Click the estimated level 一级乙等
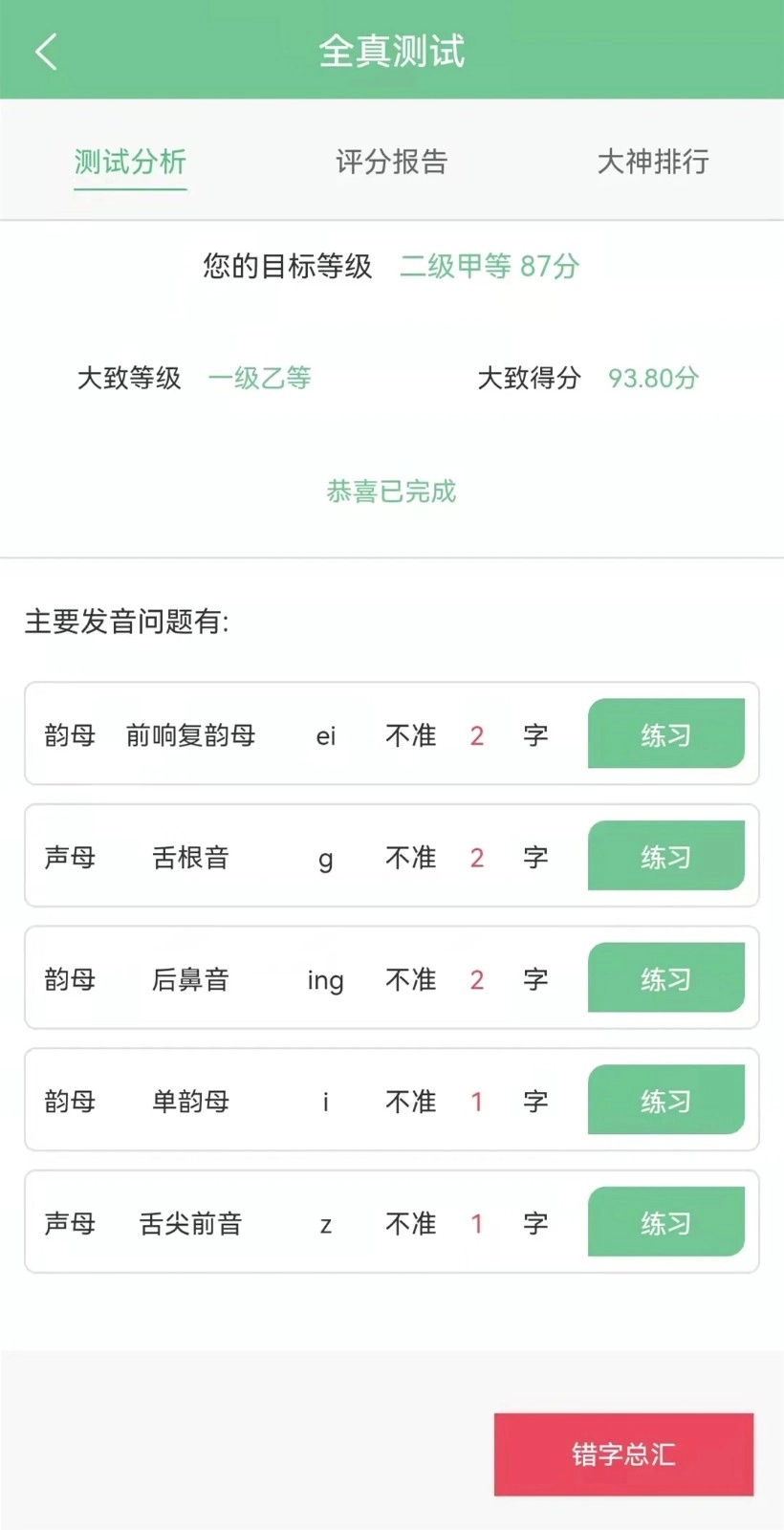The height and width of the screenshot is (1530, 784). [x=260, y=379]
